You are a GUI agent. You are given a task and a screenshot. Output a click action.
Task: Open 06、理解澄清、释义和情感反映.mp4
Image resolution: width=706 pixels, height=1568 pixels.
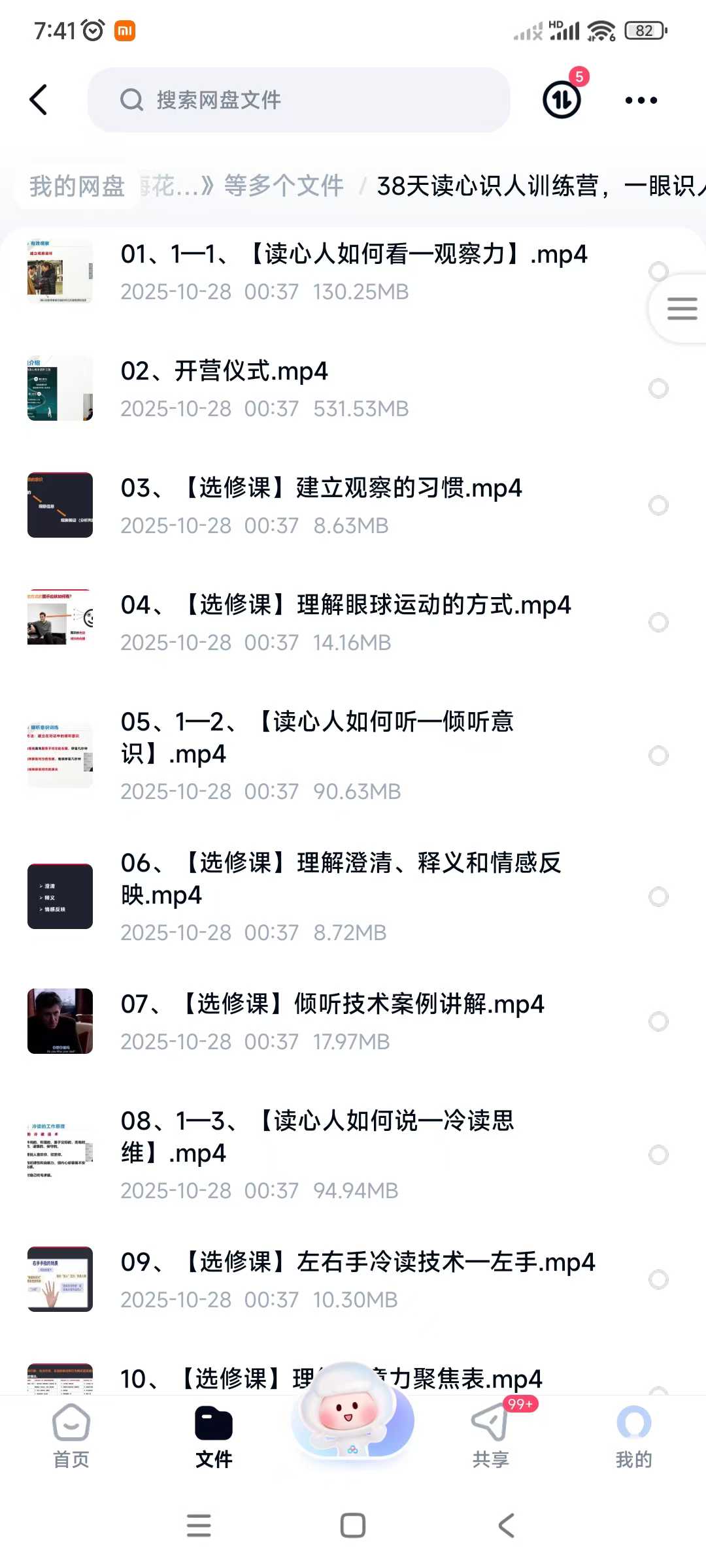coord(340,878)
